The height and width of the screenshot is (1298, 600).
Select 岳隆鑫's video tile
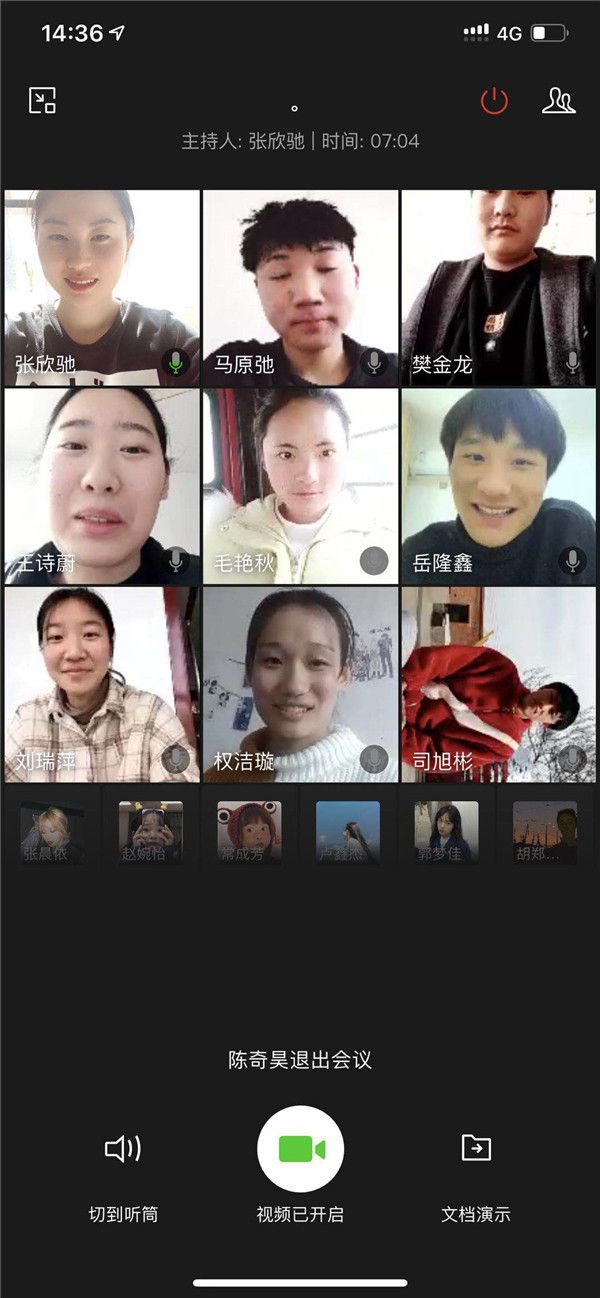[498, 486]
